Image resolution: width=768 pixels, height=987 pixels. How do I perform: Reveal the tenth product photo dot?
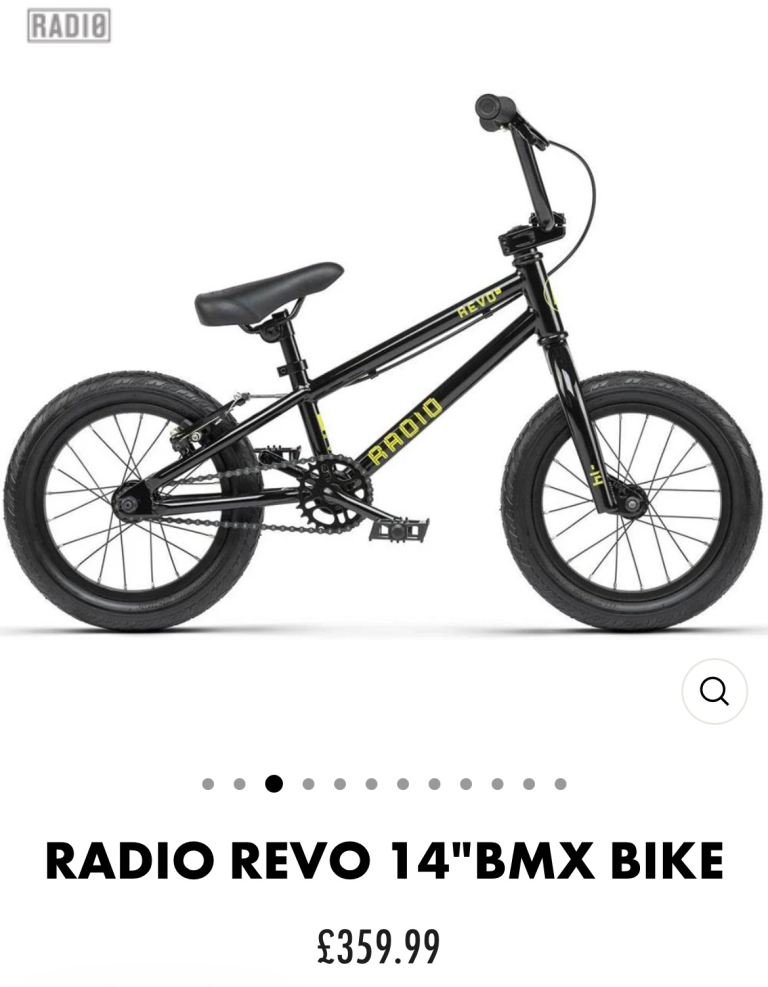click(x=496, y=784)
